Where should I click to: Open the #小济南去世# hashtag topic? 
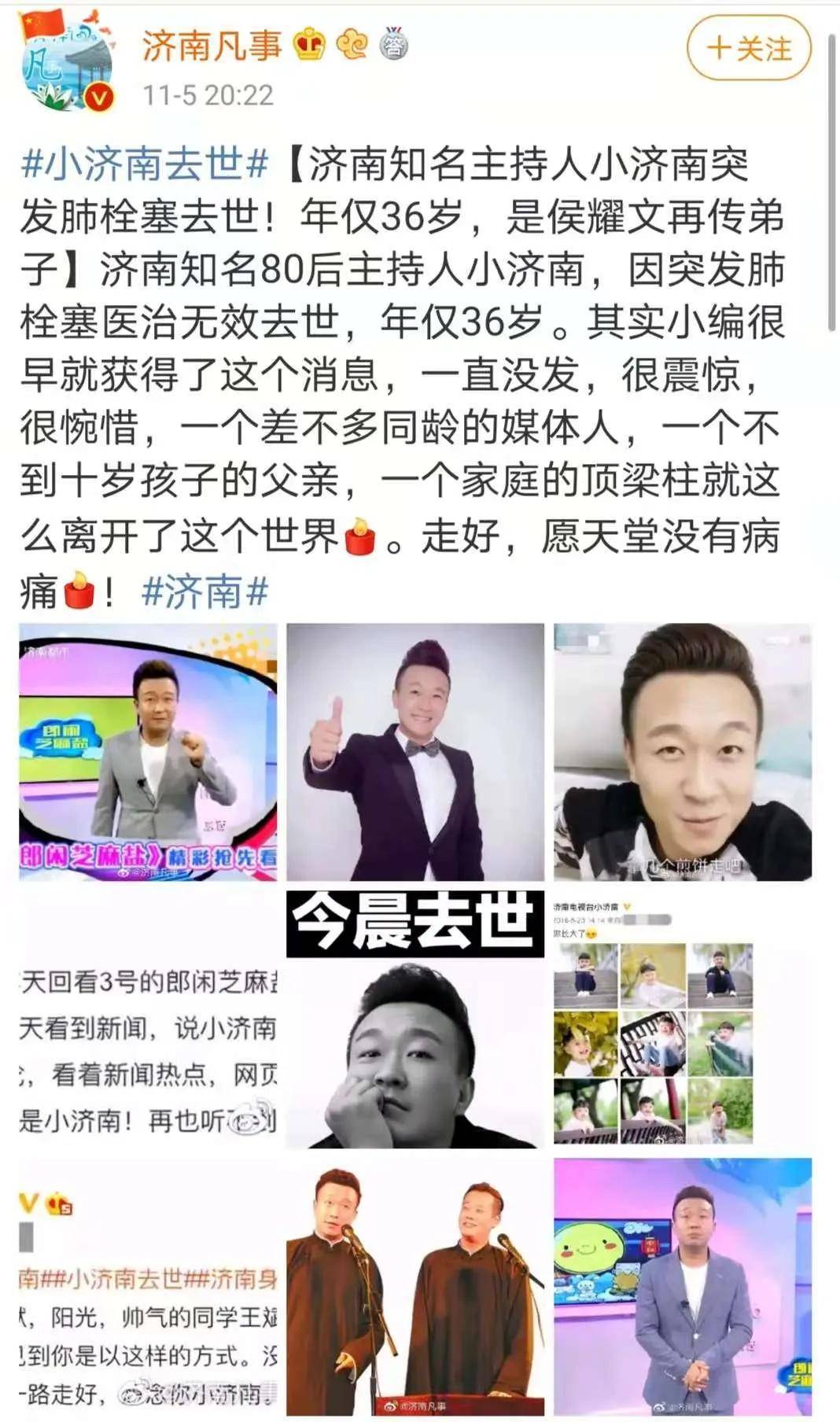[x=146, y=164]
